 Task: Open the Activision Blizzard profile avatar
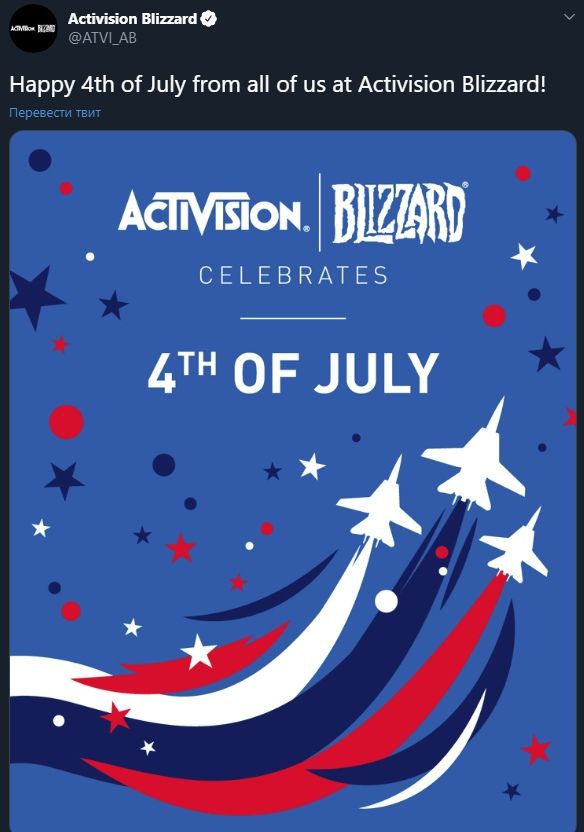pos(33,29)
